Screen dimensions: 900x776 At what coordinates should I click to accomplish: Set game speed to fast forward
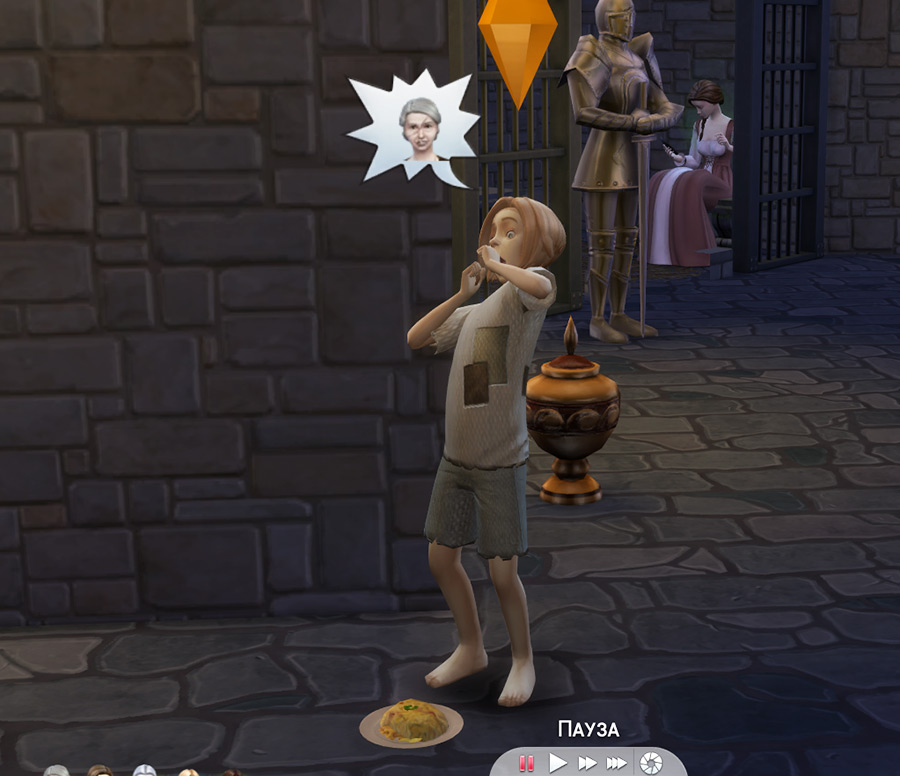[588, 763]
